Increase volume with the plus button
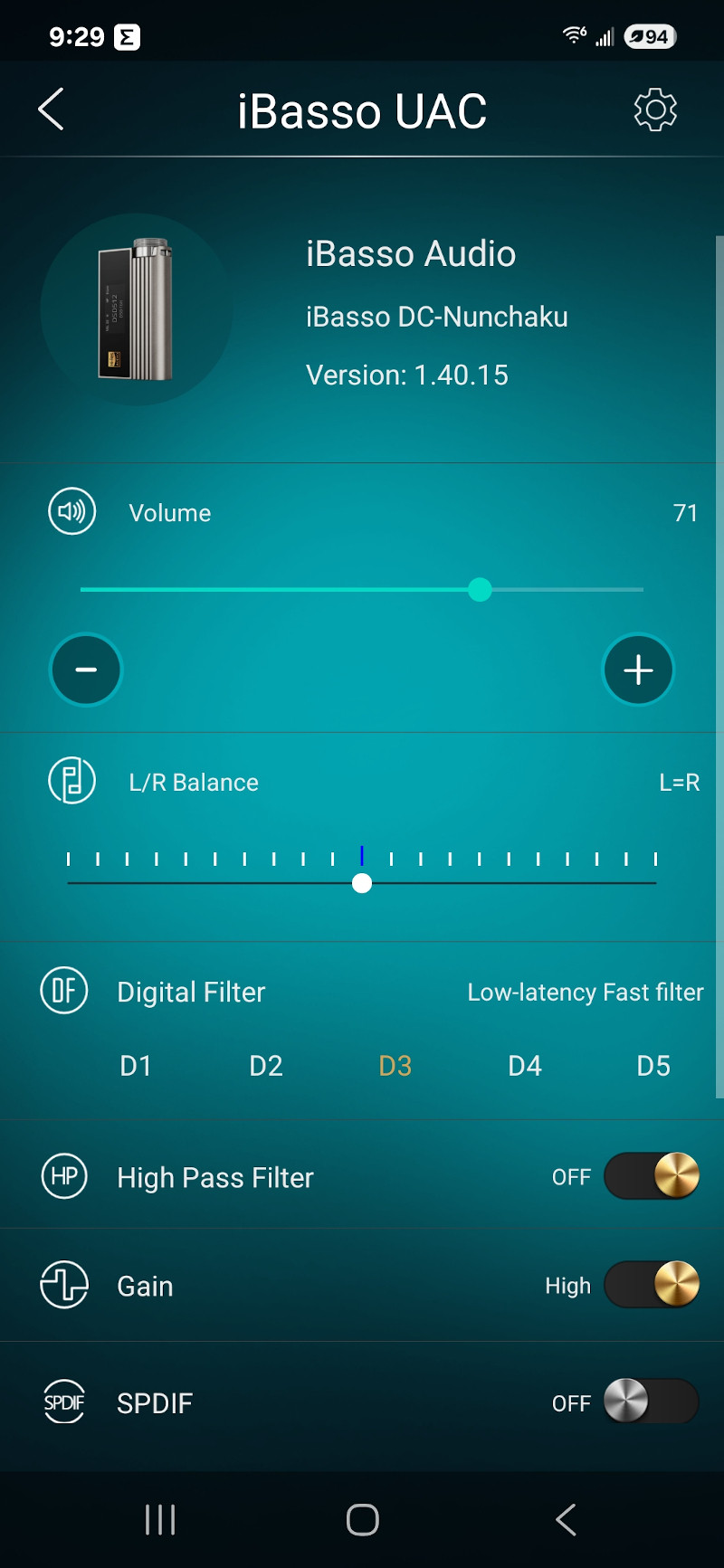Screen dimensions: 724x1568 point(638,670)
